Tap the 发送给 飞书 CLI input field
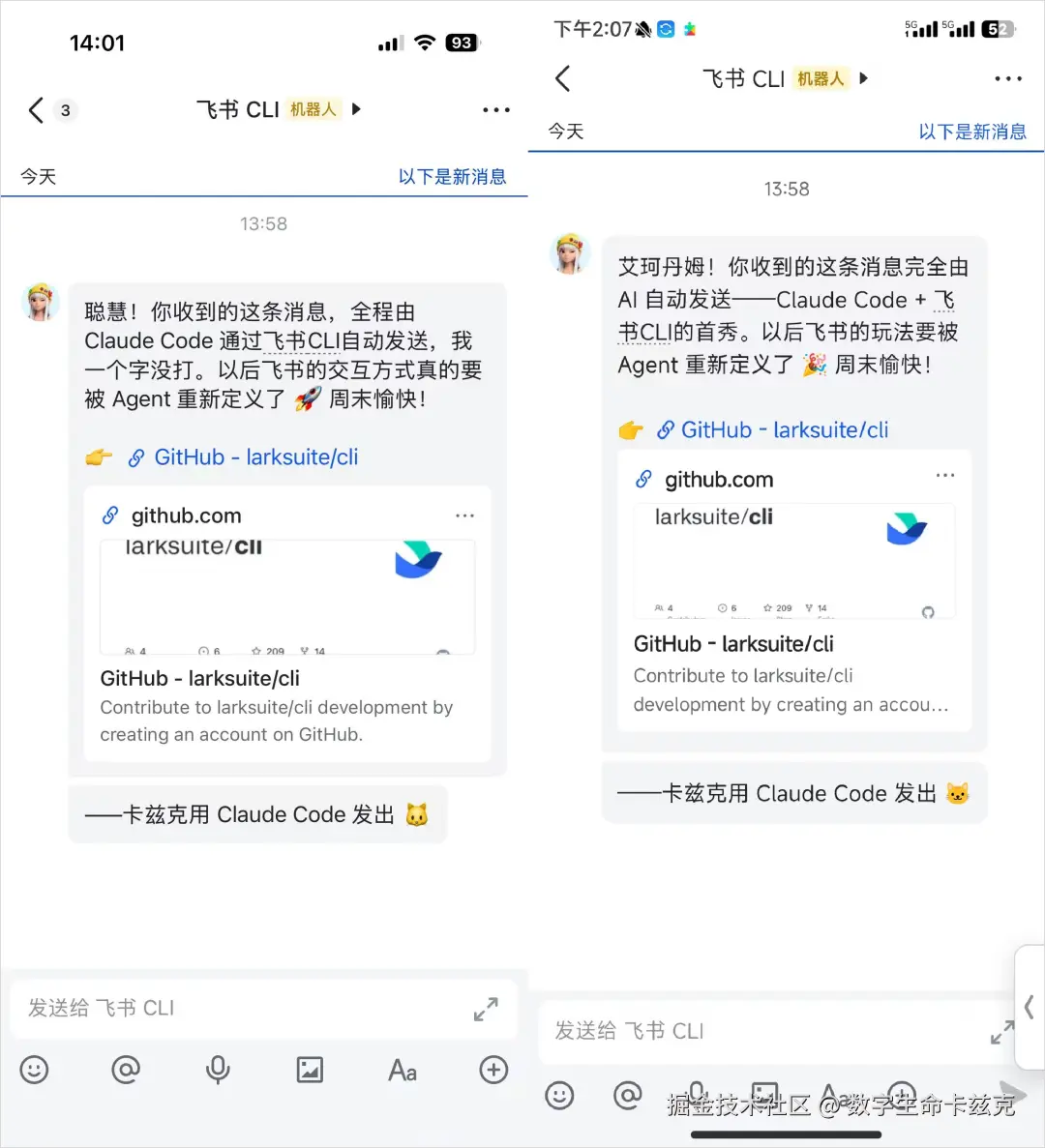The width and height of the screenshot is (1045, 1148). (194, 1009)
